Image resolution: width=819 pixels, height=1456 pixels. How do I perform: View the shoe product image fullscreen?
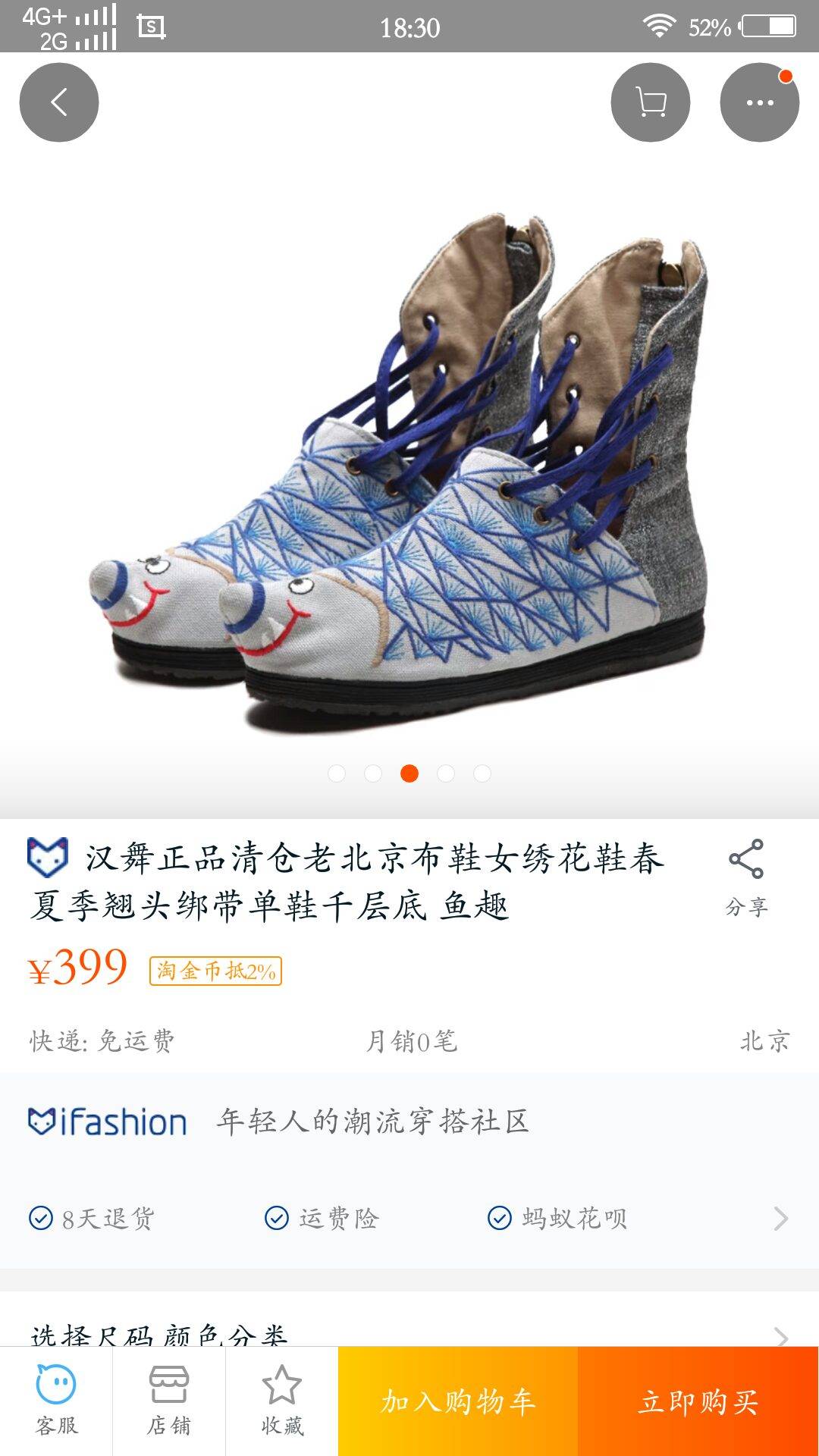(409, 470)
